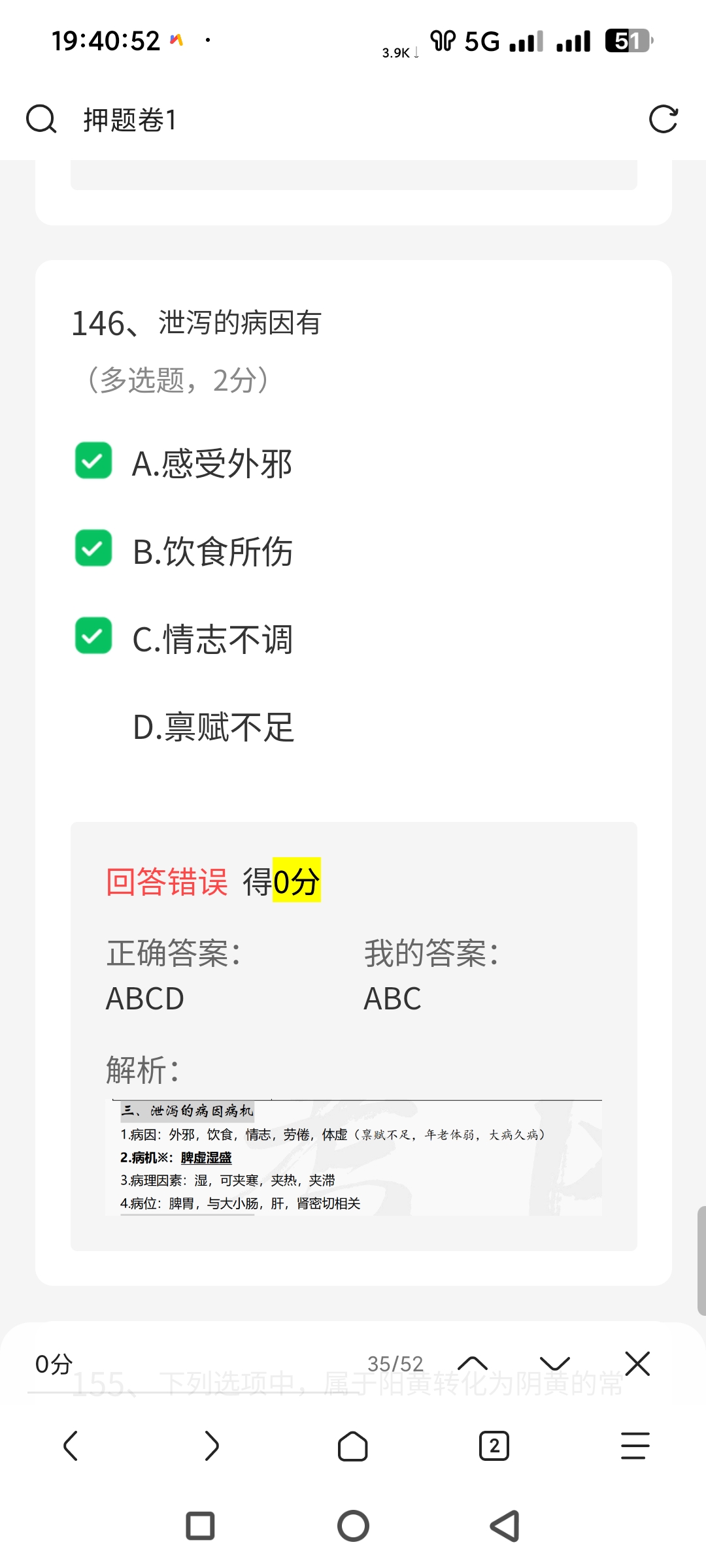Toggle checkbox A.感受外邪
Viewport: 706px width, 1568px height.
[93, 461]
